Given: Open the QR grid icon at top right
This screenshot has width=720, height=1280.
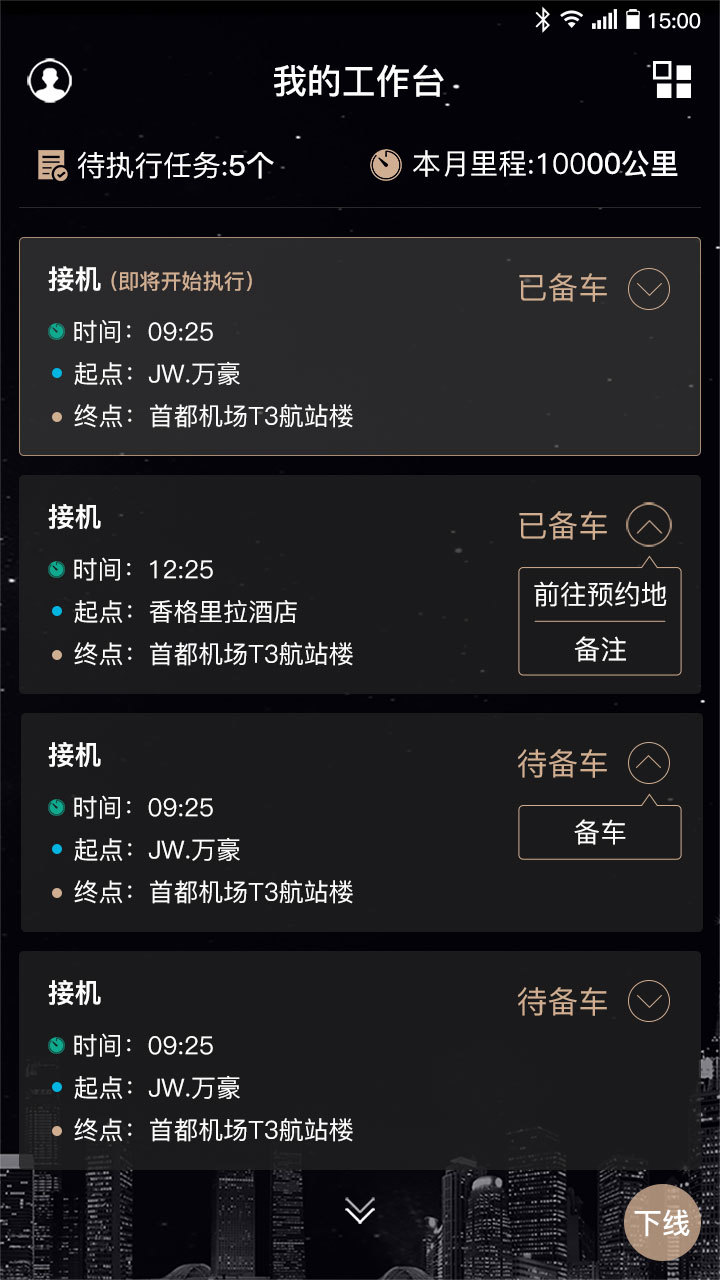Looking at the screenshot, I should [x=672, y=80].
